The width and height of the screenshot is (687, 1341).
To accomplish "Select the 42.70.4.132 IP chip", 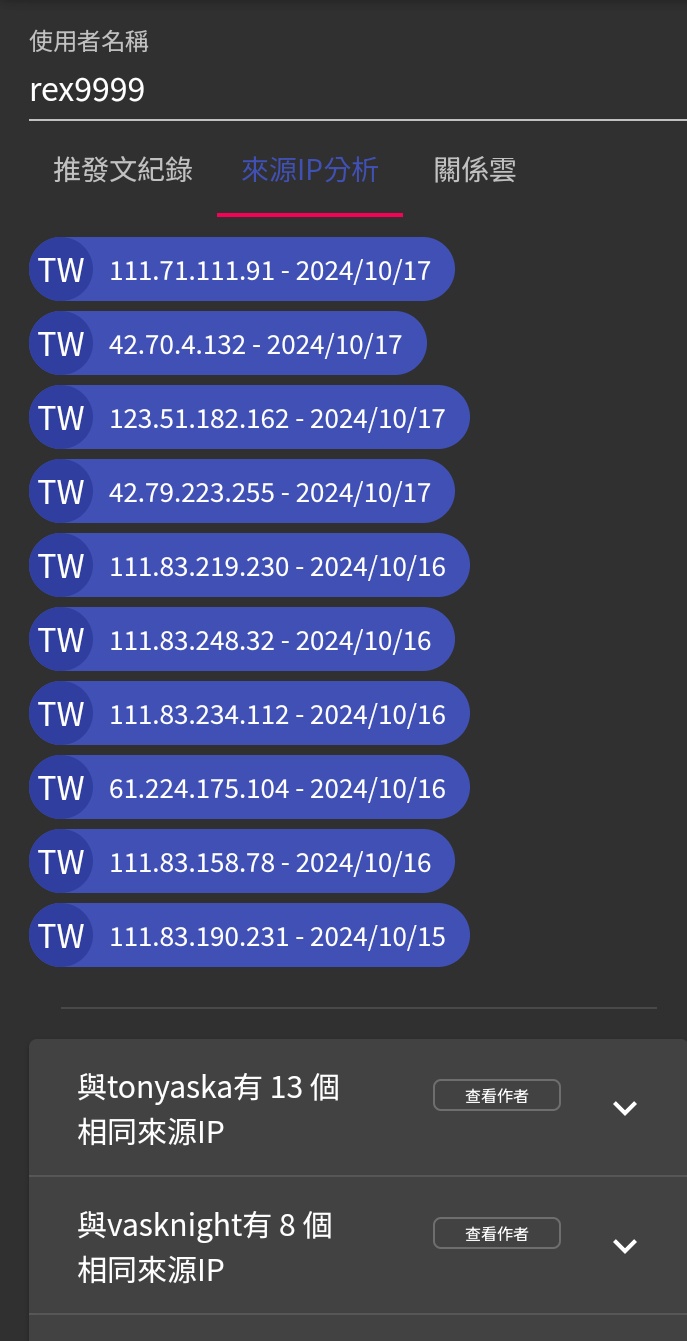I will tap(228, 344).
